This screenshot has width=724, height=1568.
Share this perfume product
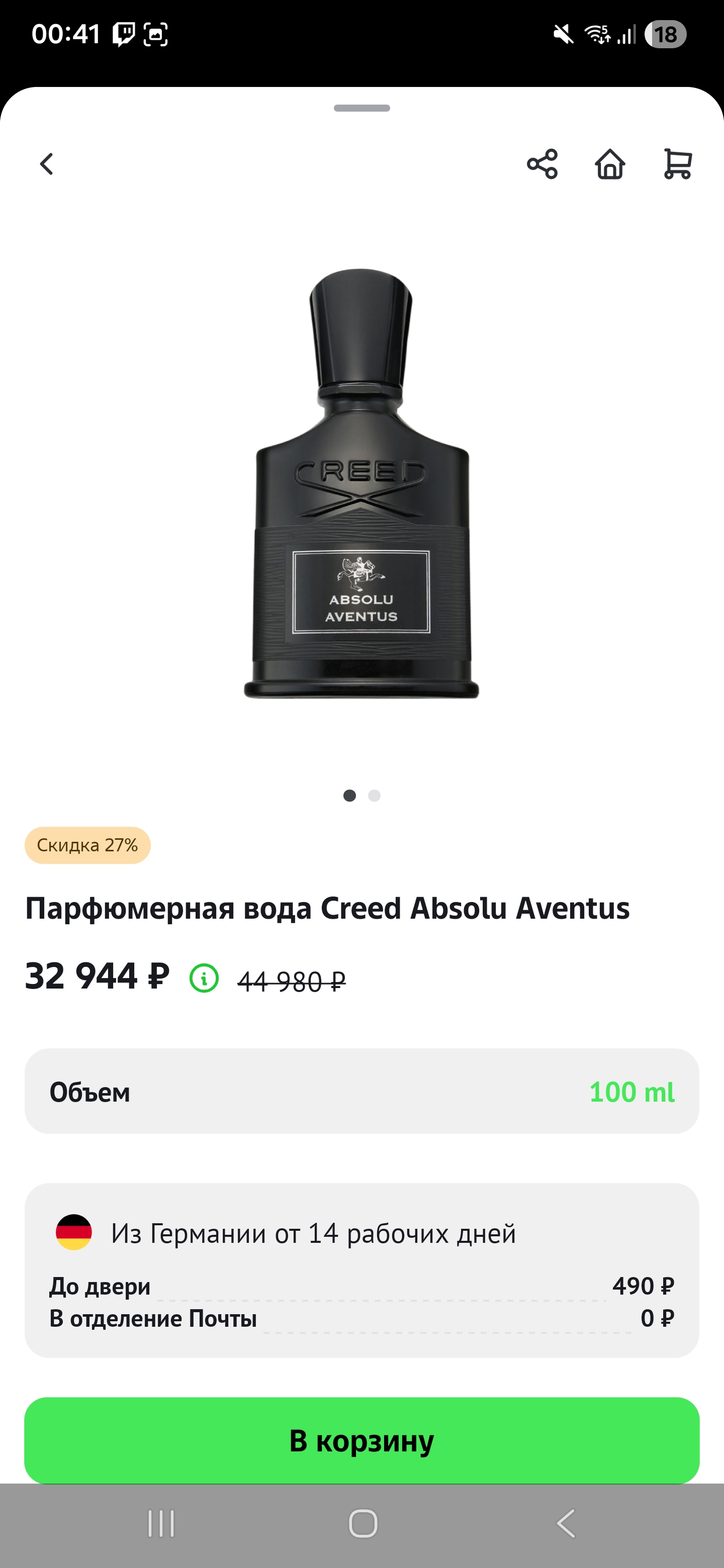pos(542,164)
